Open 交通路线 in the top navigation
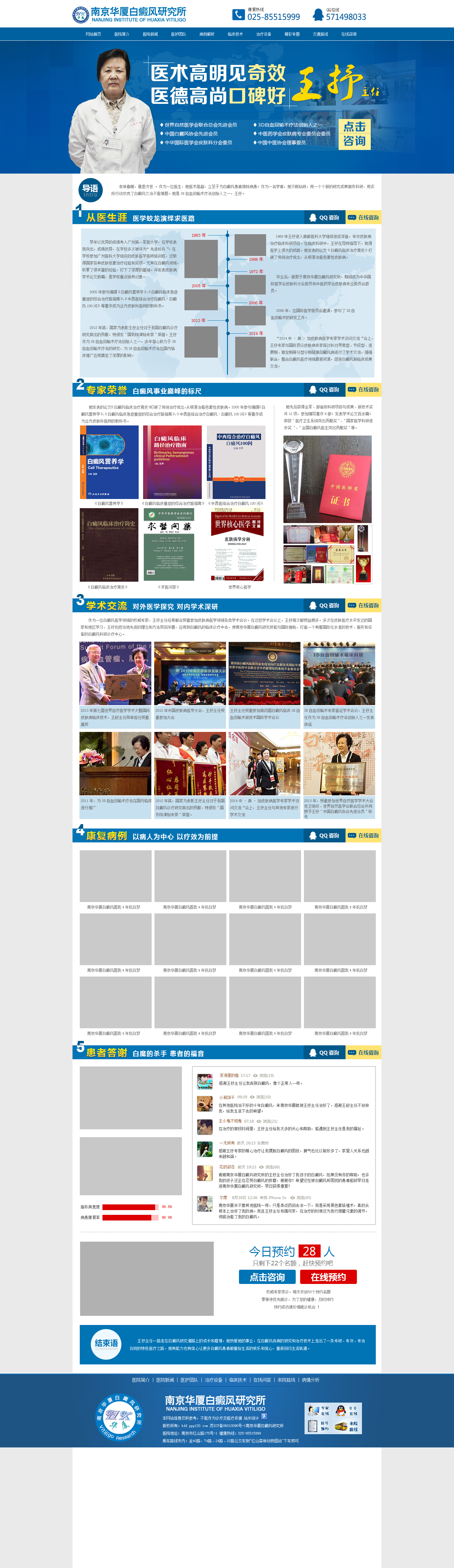Image resolution: width=454 pixels, height=1568 pixels. pos(320,34)
